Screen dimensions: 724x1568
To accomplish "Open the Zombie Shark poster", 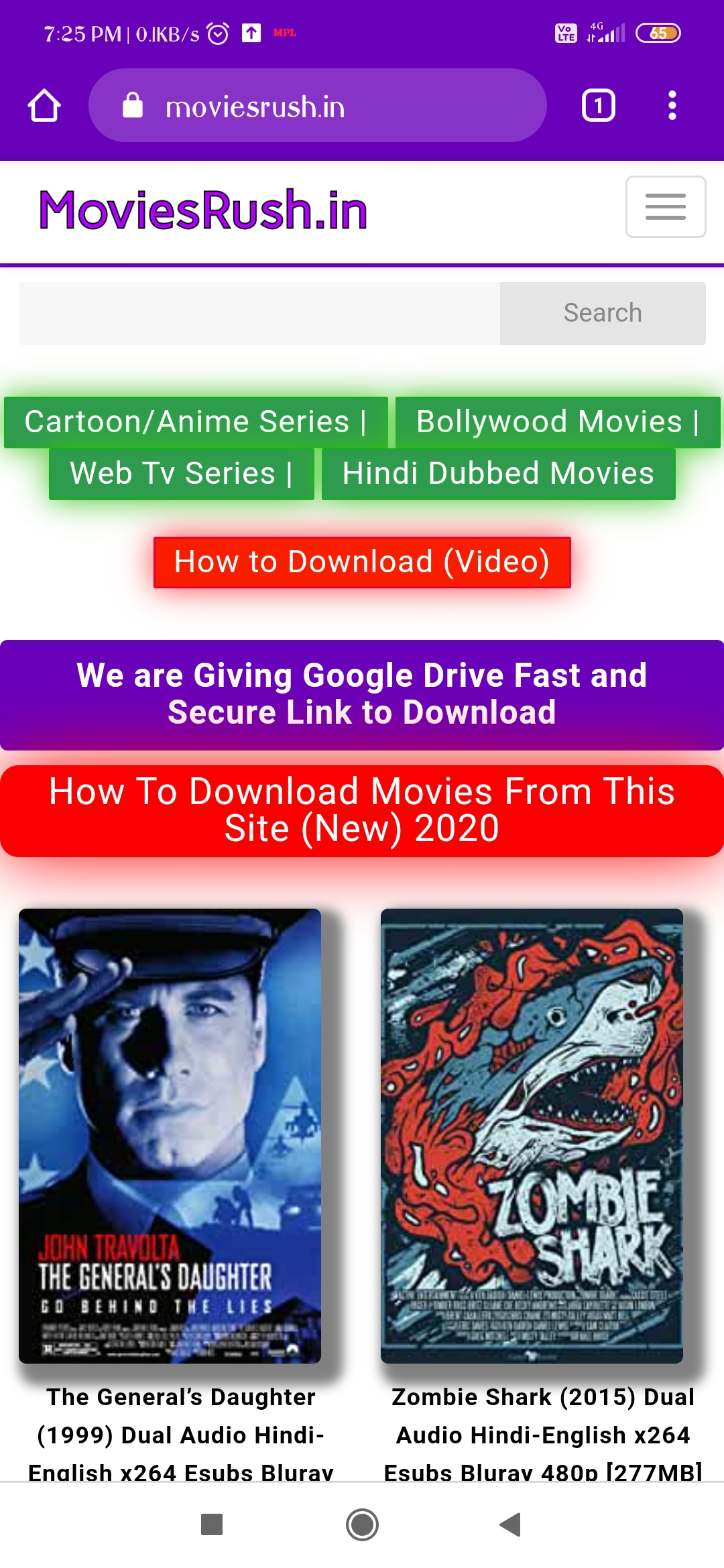I will point(532,1135).
